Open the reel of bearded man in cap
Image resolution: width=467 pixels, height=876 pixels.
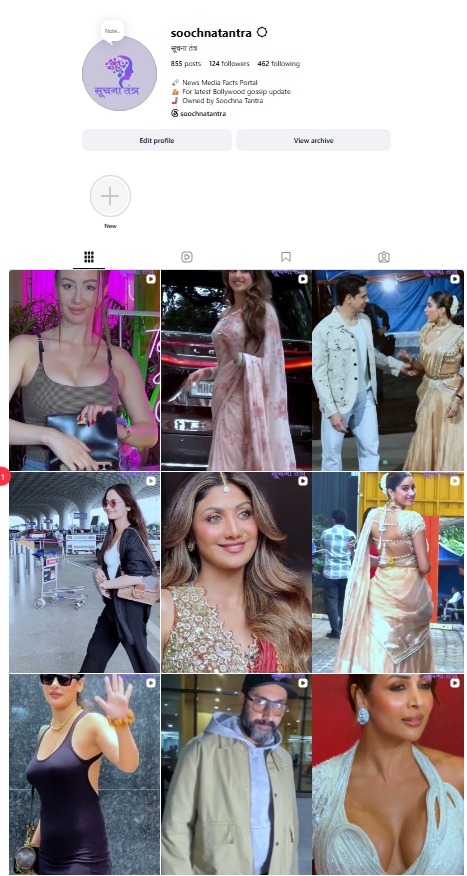pos(236,774)
